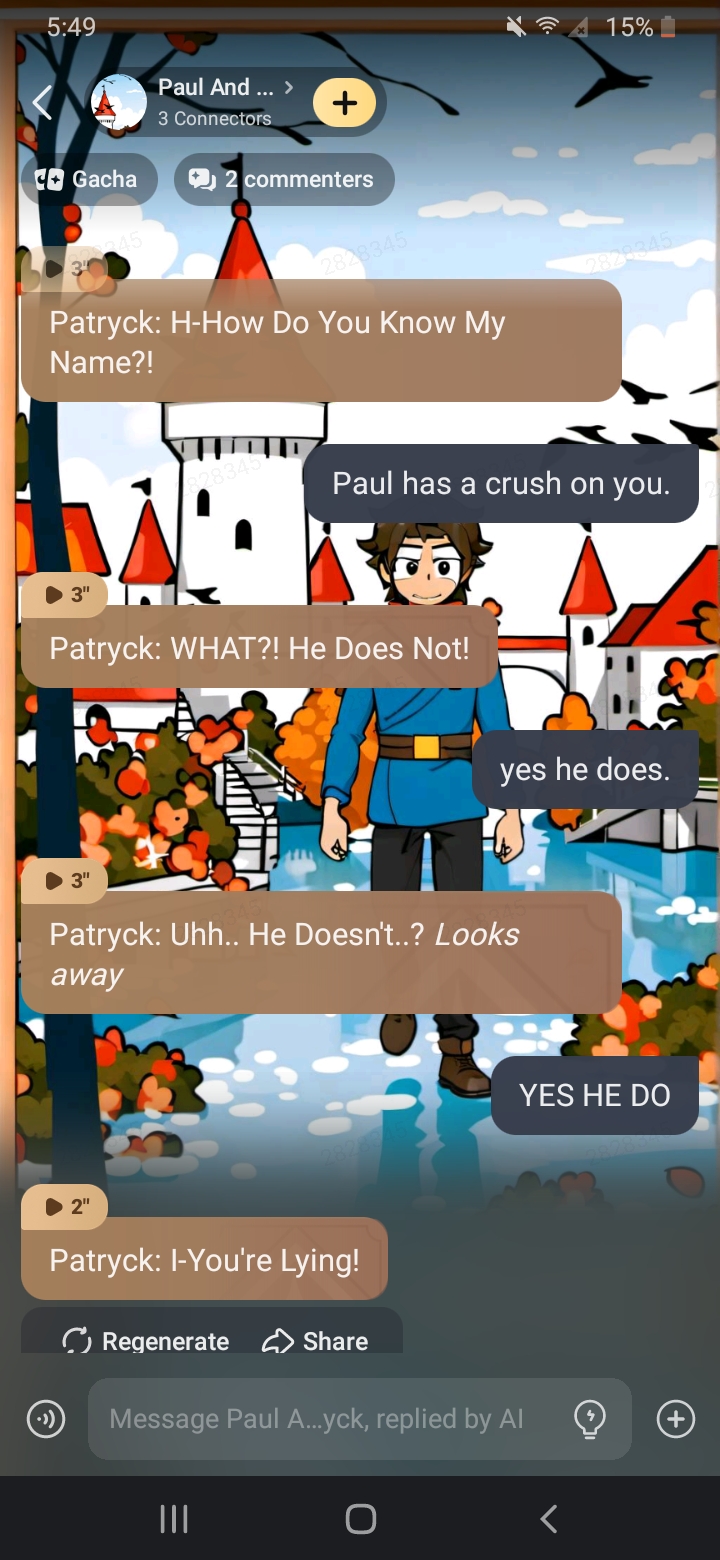Focus the message input field
This screenshot has height=1560, width=720.
[320, 1418]
